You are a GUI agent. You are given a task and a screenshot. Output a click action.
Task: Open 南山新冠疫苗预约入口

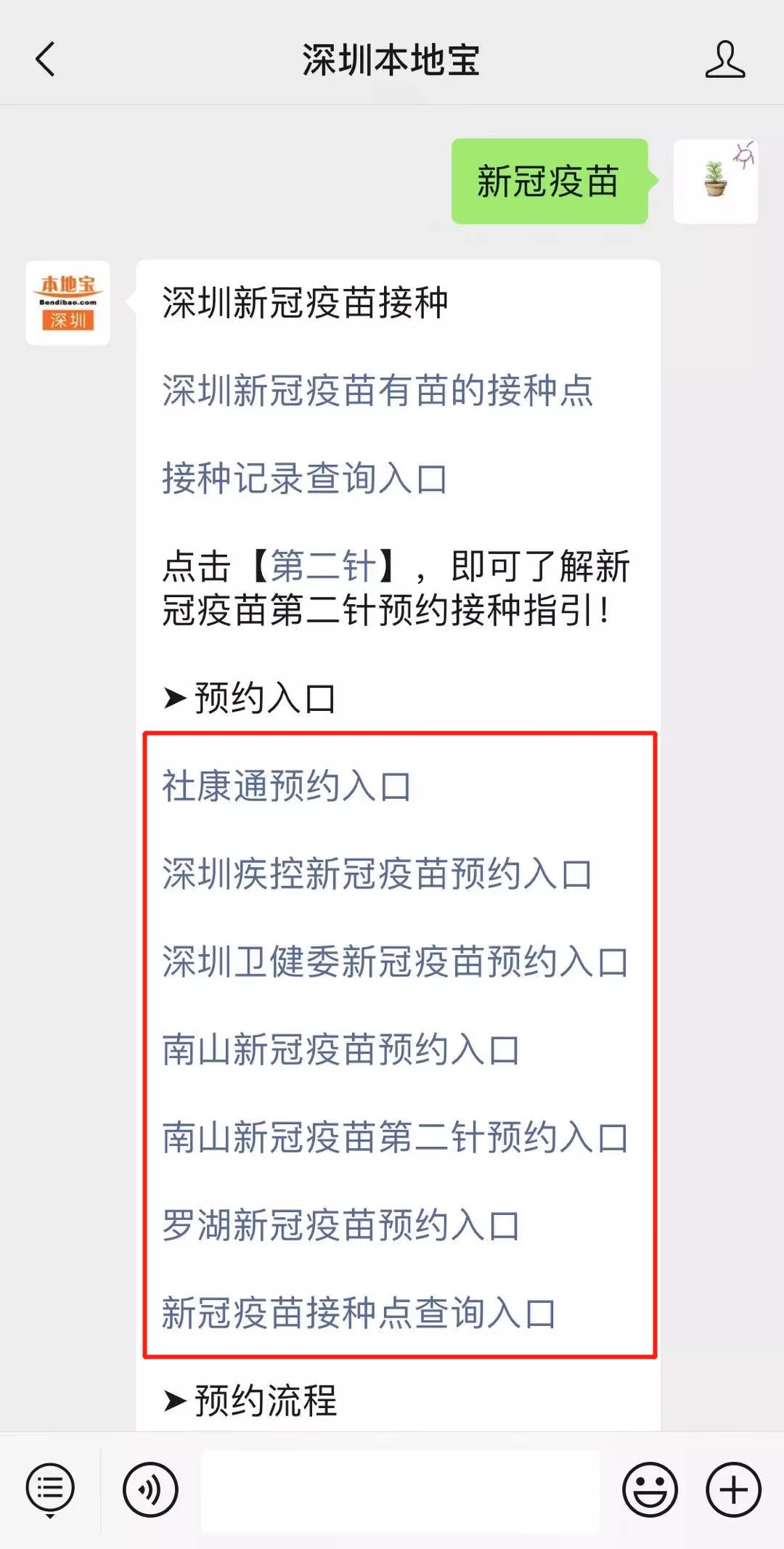click(341, 1050)
